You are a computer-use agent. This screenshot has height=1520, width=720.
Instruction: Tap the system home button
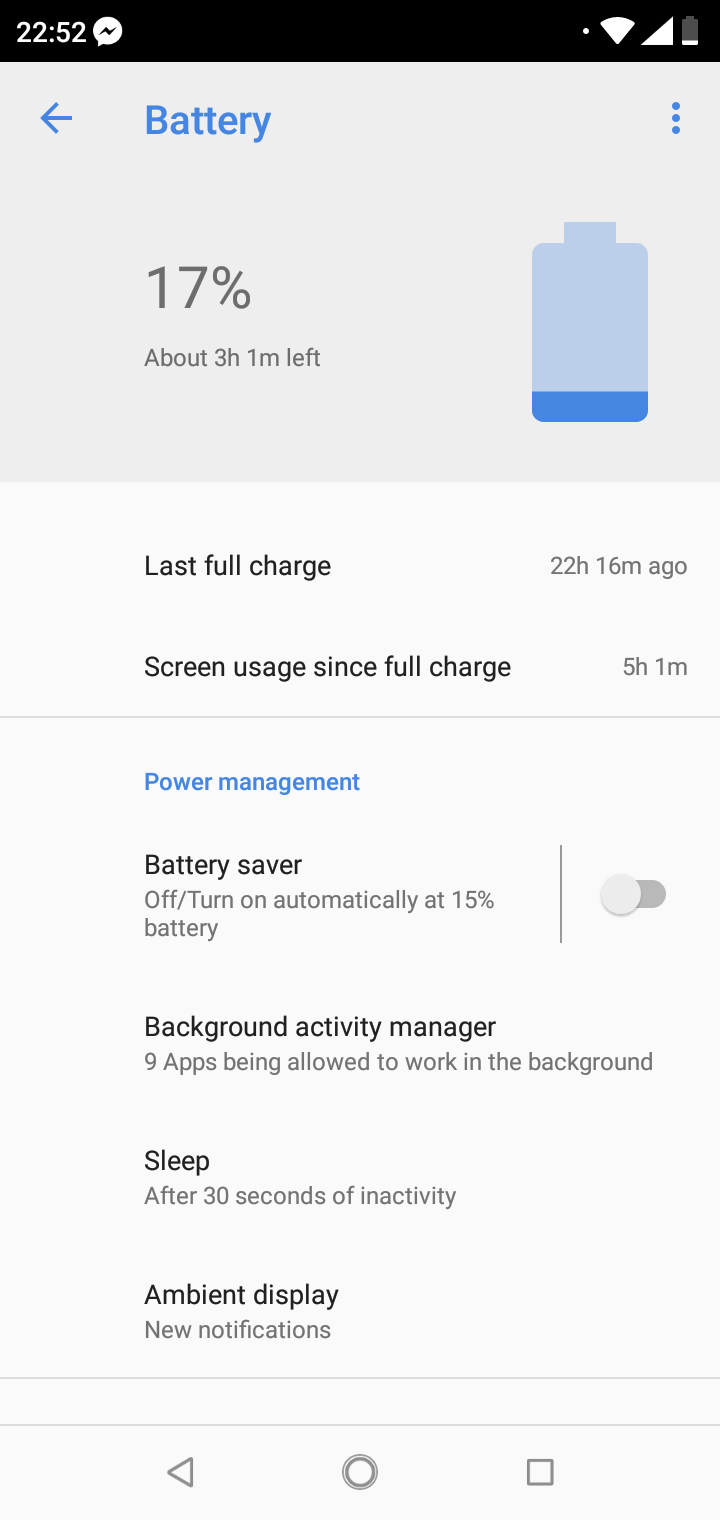tap(360, 1472)
